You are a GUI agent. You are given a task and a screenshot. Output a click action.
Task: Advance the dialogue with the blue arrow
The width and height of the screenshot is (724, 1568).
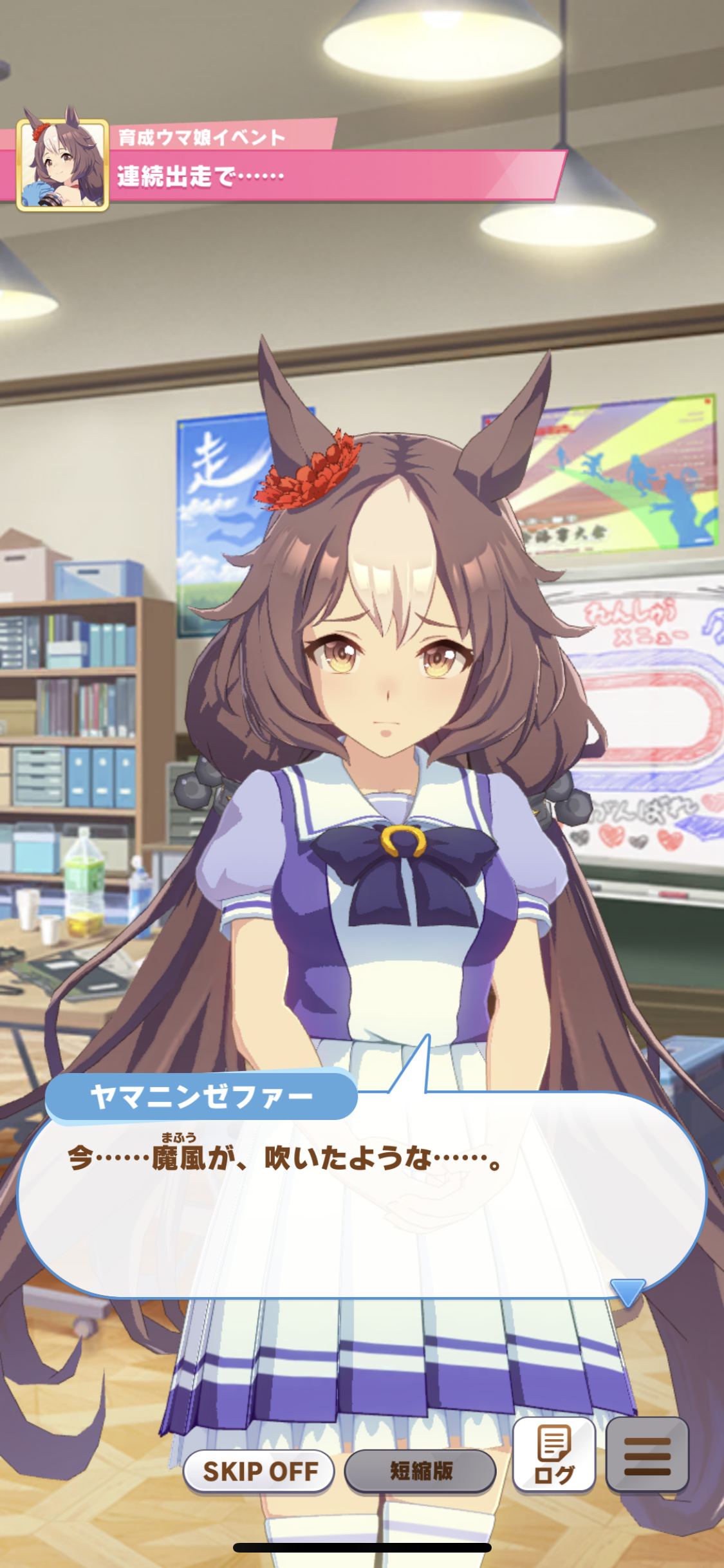point(627,1293)
